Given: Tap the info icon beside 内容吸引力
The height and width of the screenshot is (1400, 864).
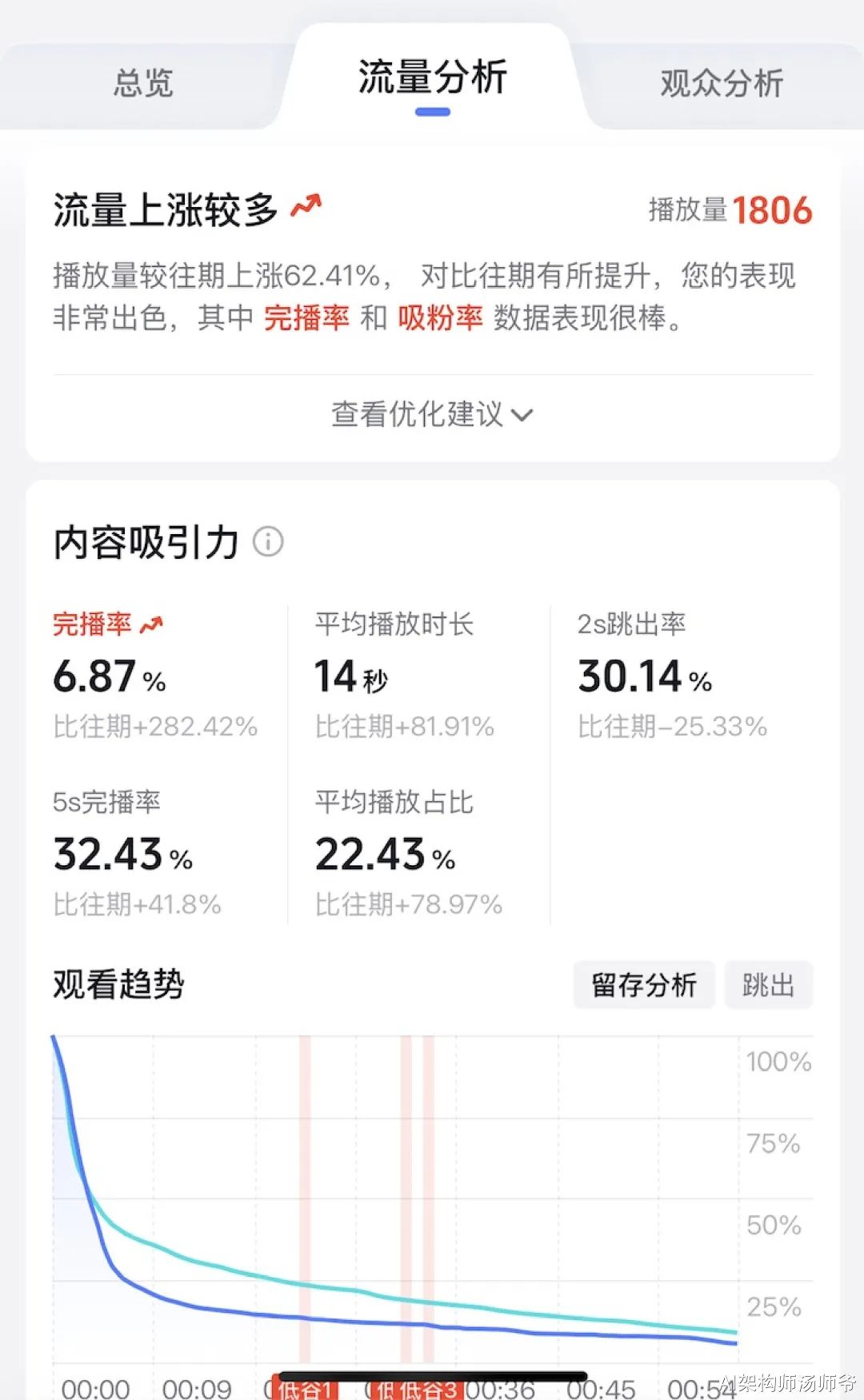Looking at the screenshot, I should click(x=268, y=542).
